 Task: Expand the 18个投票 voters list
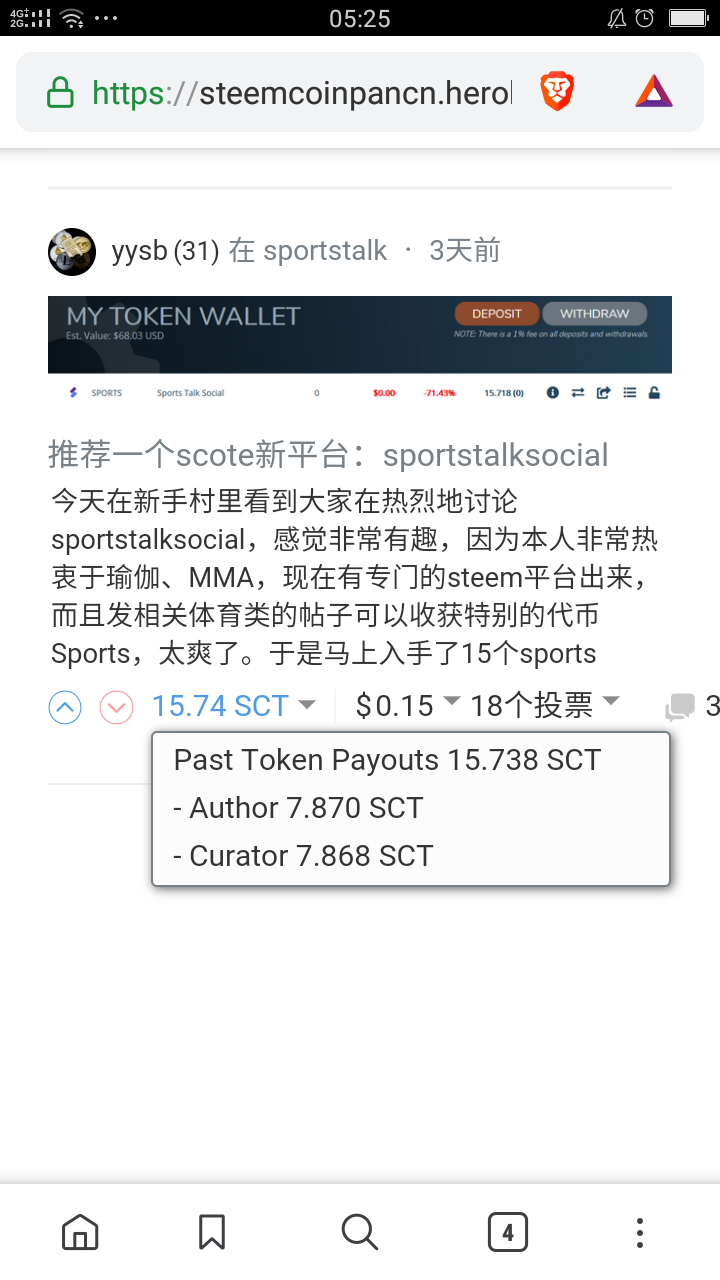(x=545, y=706)
